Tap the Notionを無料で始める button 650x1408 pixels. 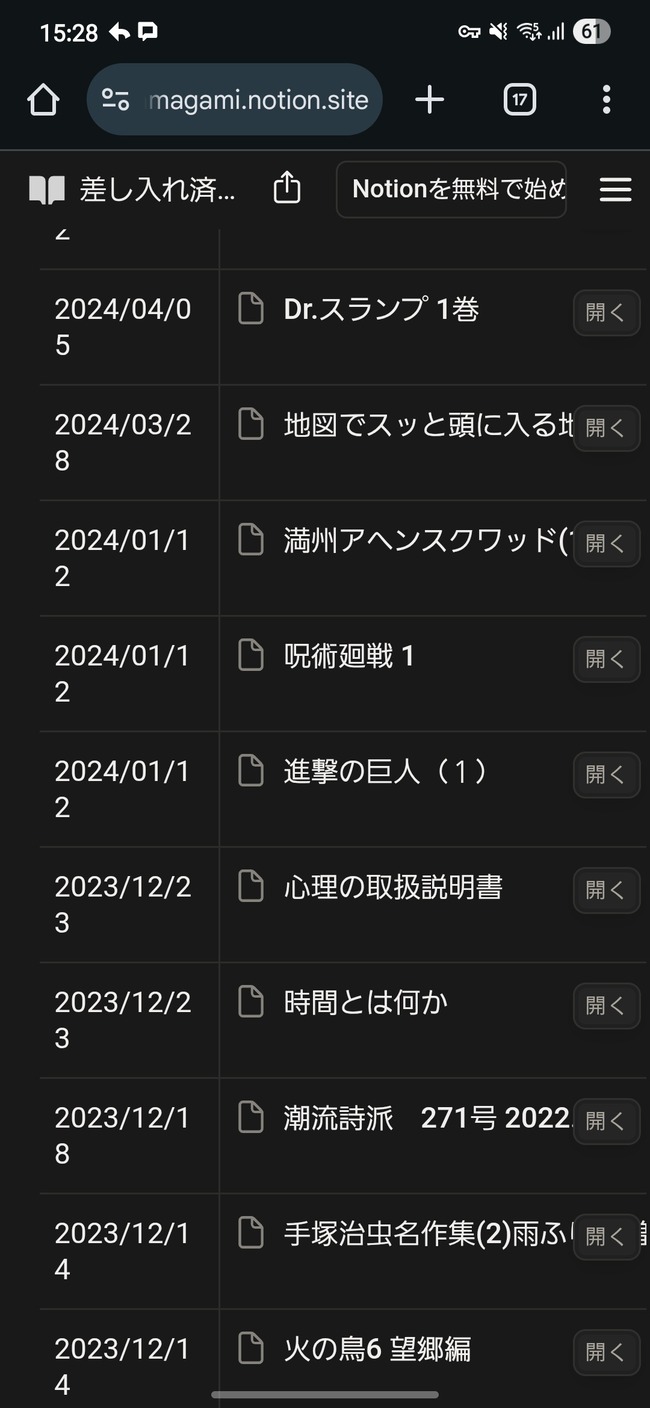pos(452,189)
